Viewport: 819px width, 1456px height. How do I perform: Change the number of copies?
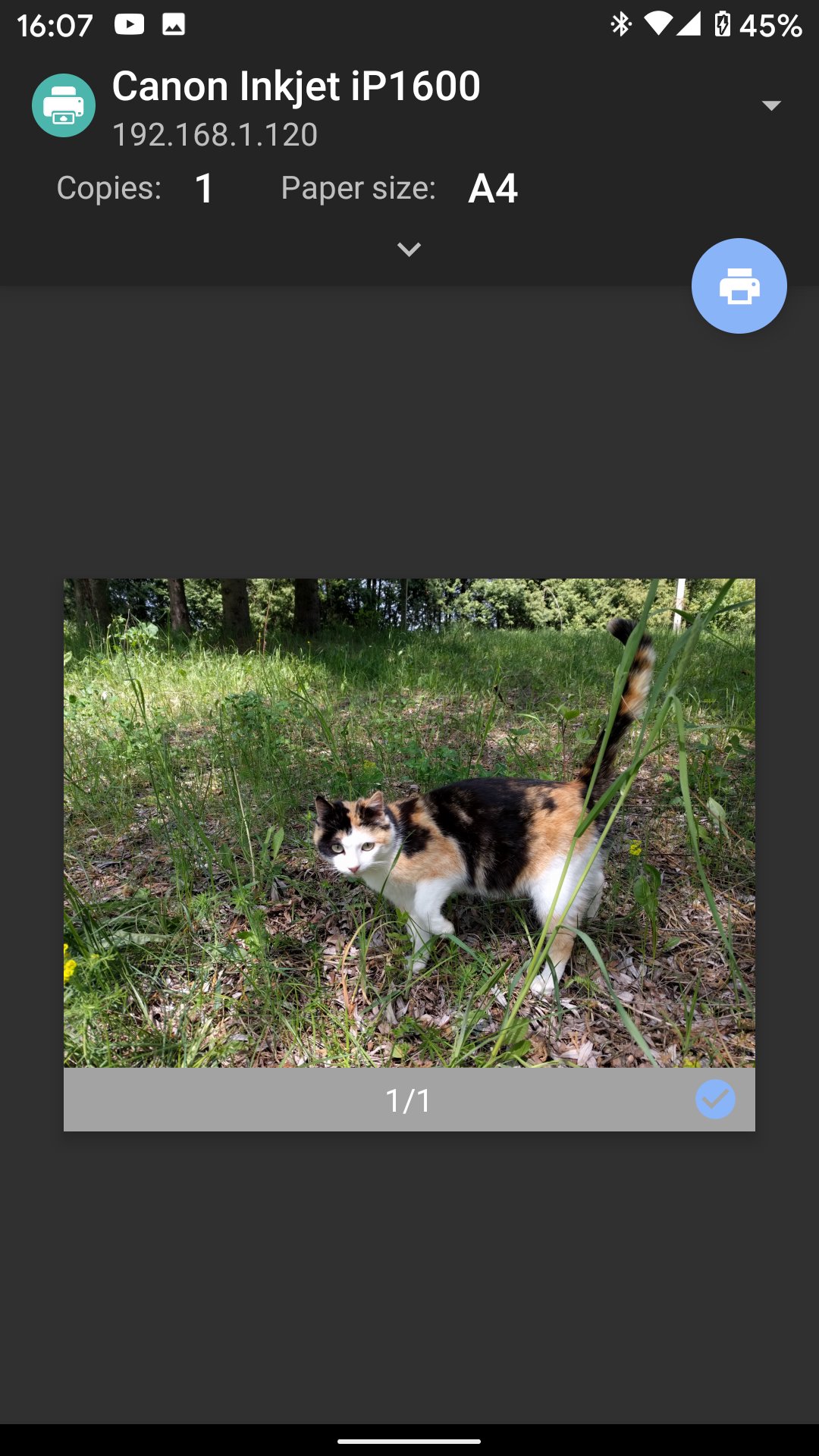click(203, 188)
